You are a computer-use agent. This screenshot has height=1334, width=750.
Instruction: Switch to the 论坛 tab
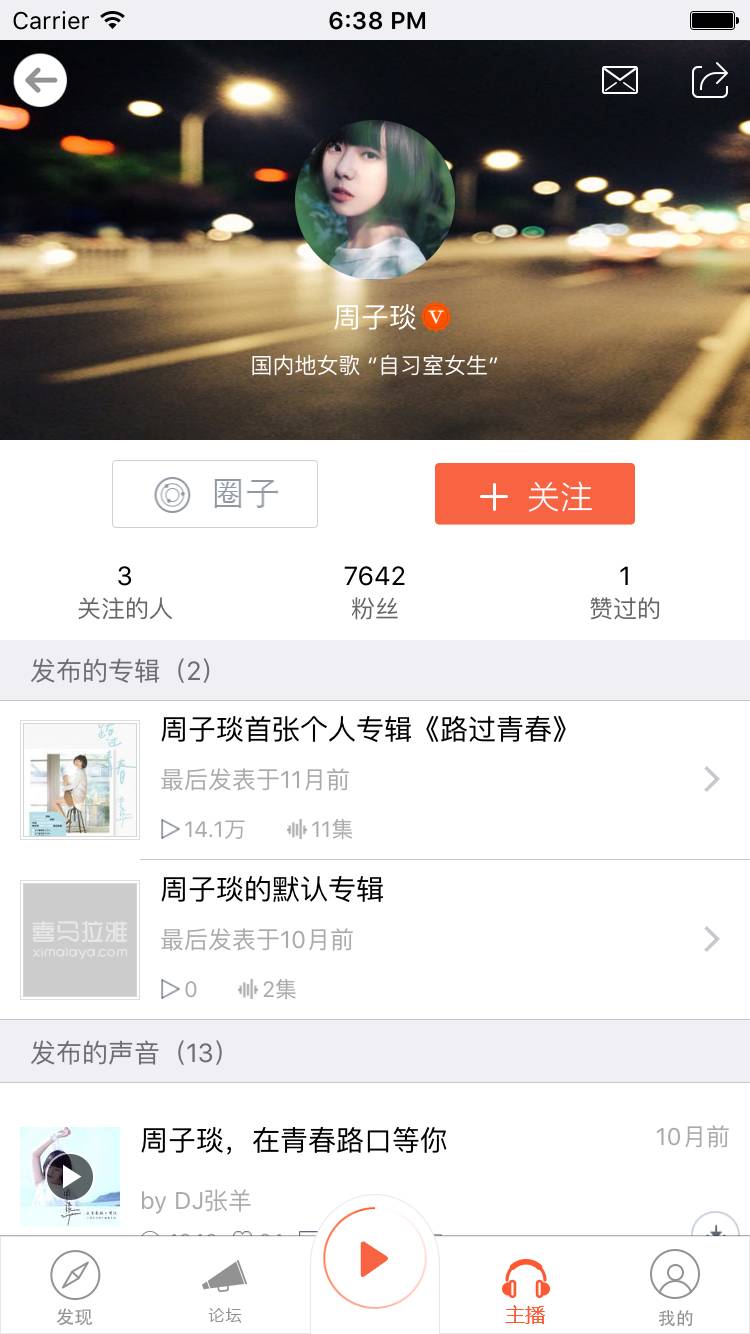click(225, 1288)
